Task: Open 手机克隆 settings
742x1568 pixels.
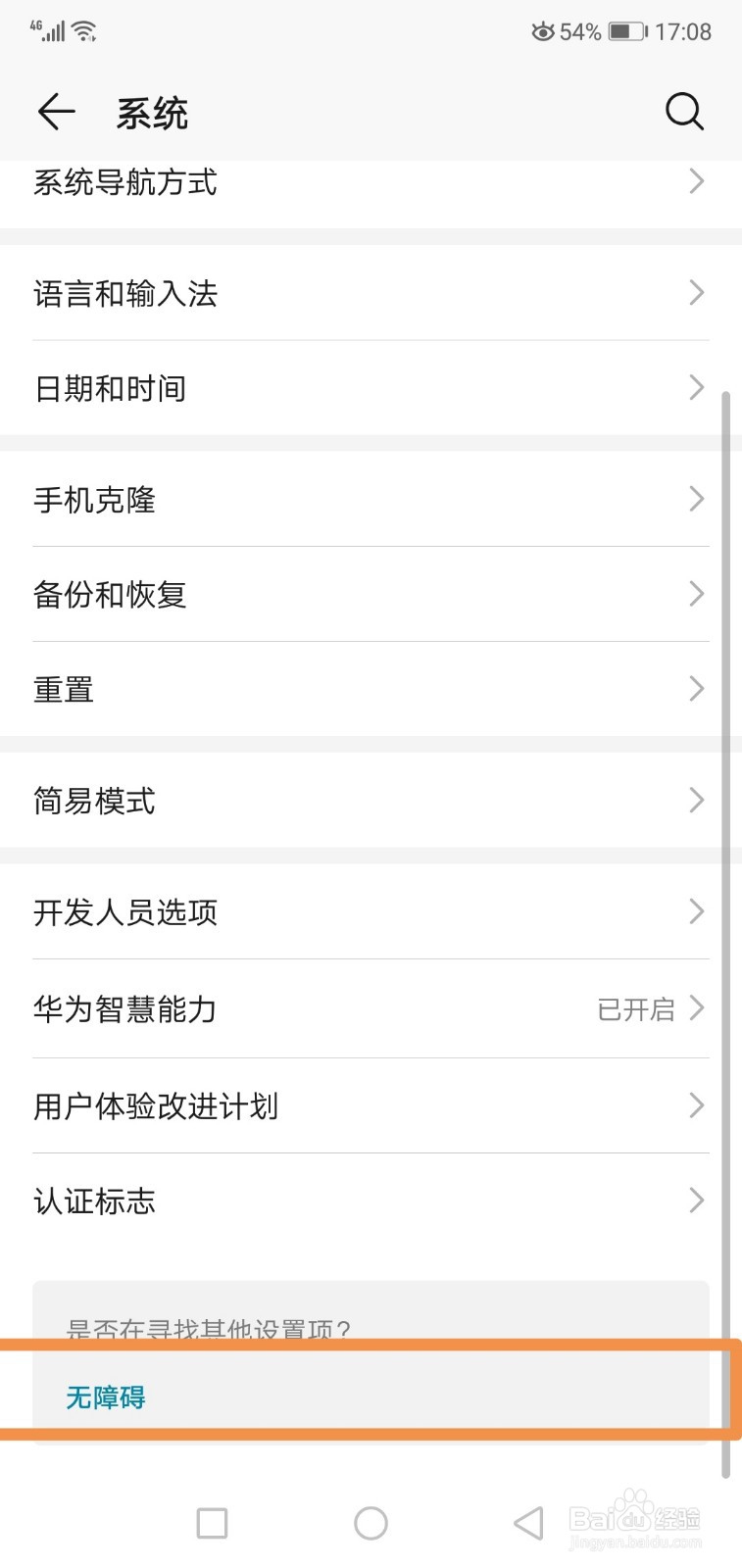Action: (371, 500)
